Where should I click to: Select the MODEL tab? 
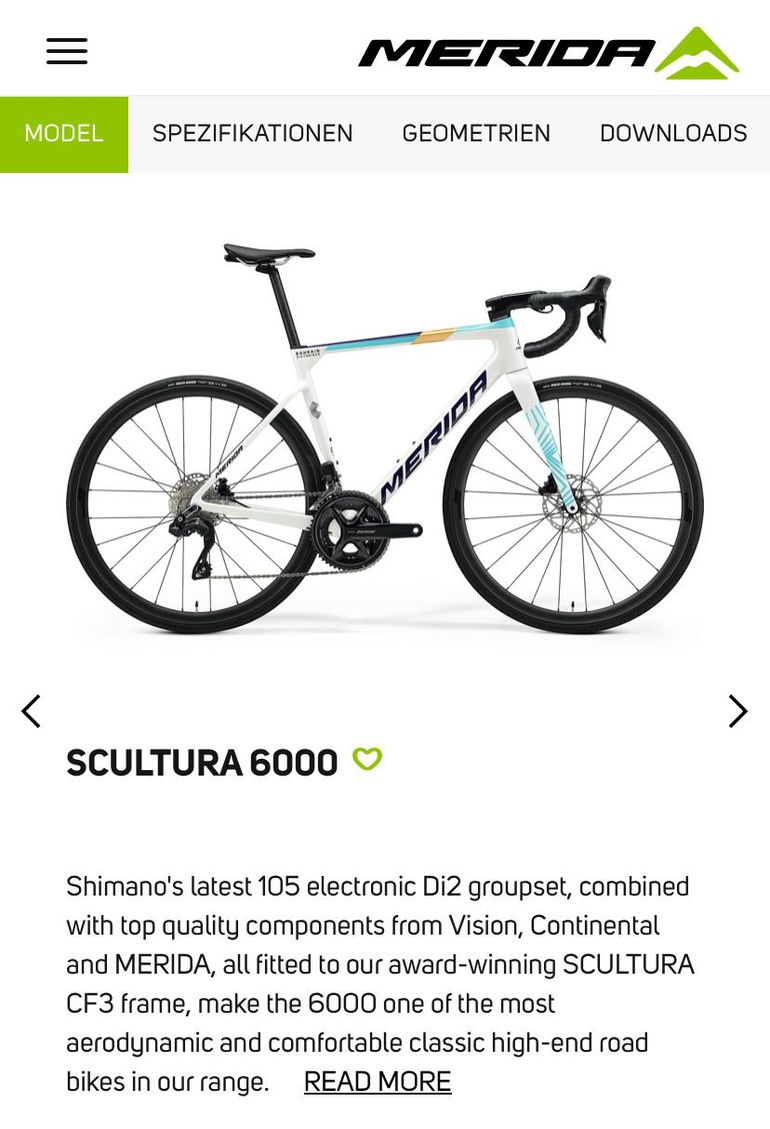point(64,134)
